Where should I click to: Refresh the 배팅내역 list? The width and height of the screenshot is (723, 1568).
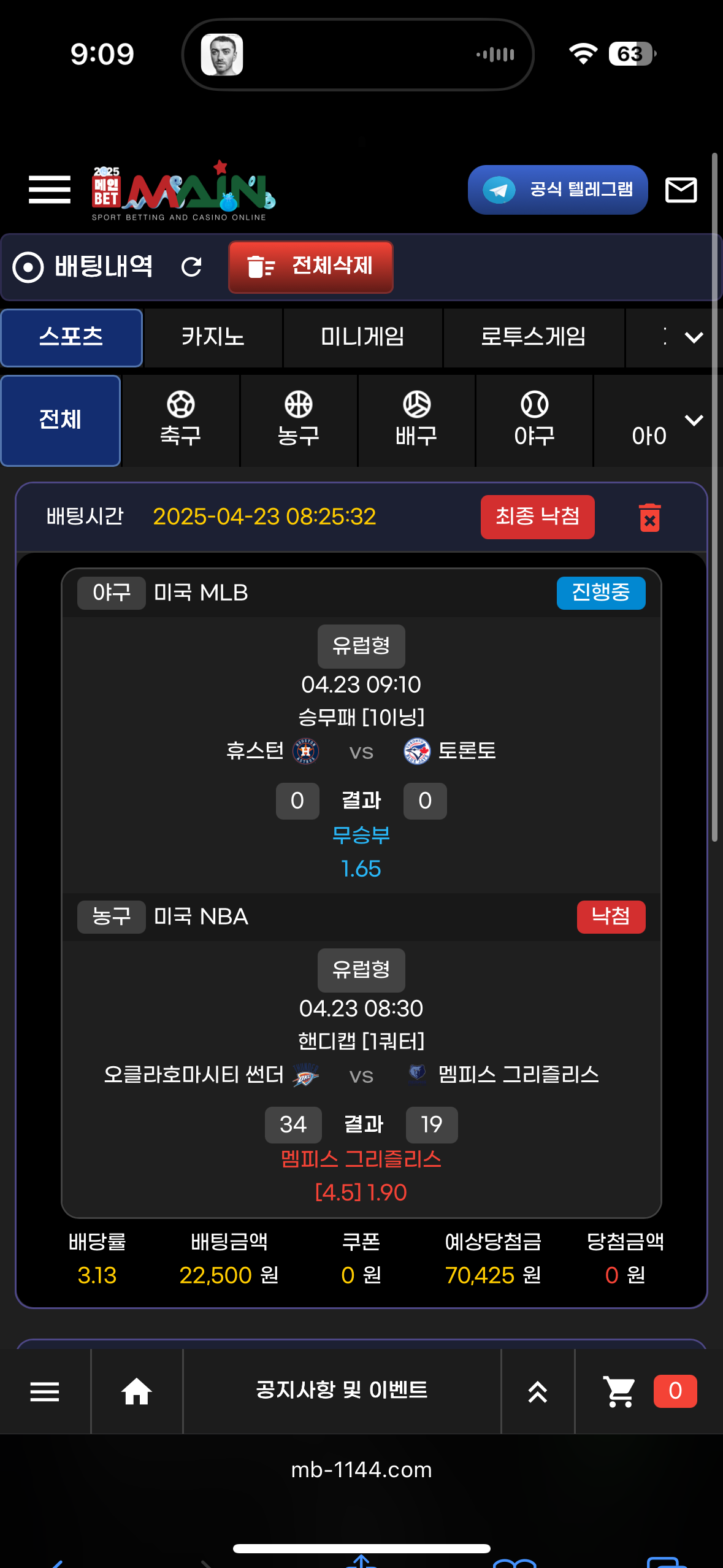coord(191,267)
